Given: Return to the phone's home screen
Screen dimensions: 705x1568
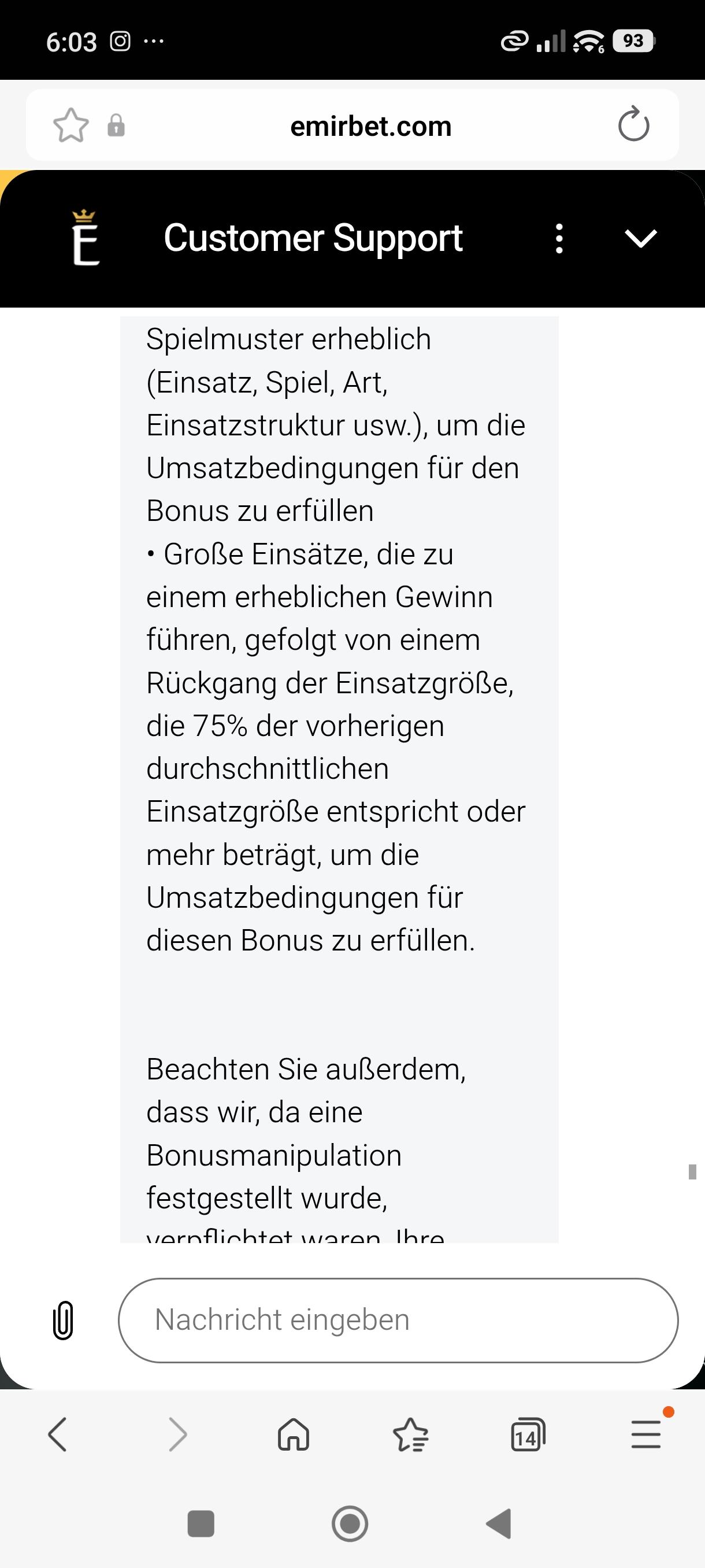Looking at the screenshot, I should [350, 1523].
